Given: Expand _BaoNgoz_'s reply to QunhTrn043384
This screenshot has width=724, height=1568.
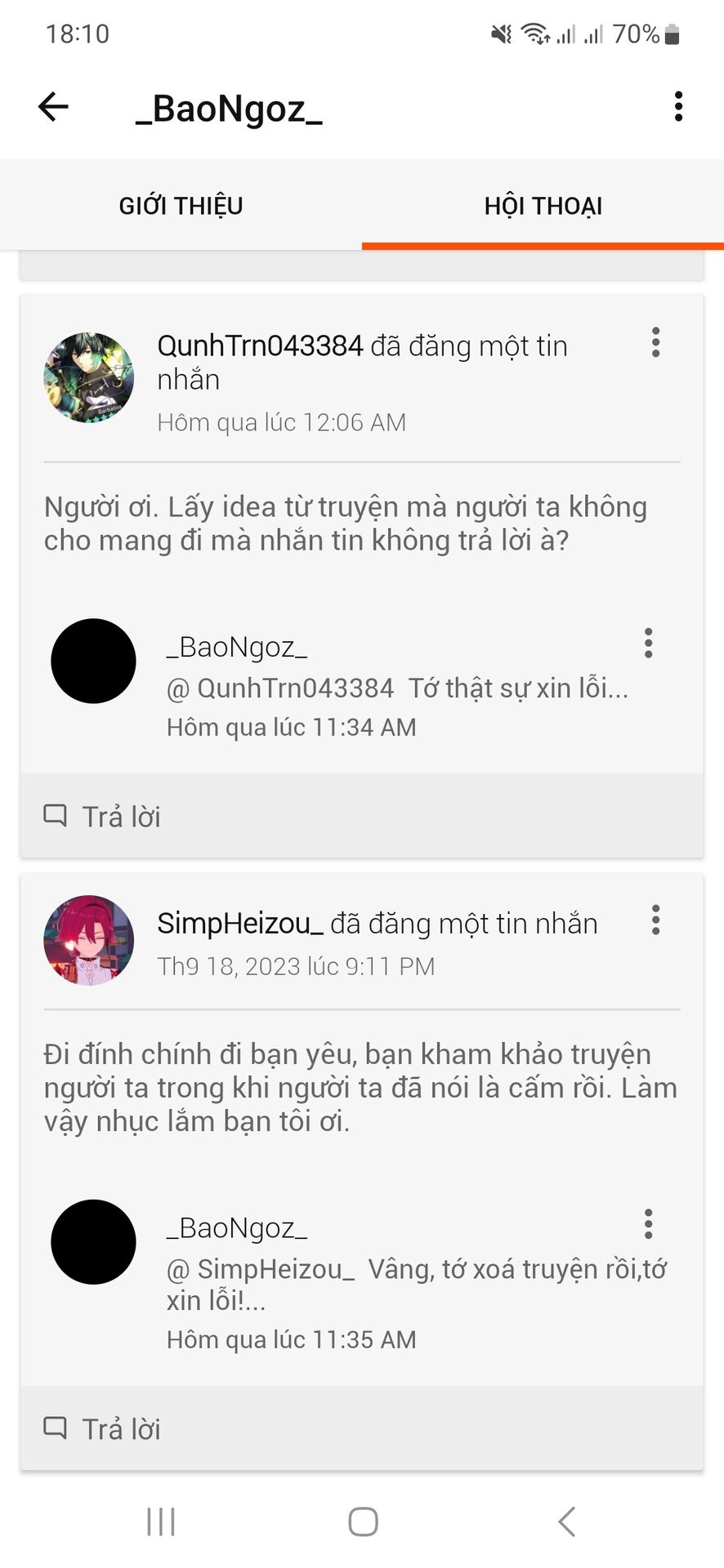Looking at the screenshot, I should click(397, 688).
